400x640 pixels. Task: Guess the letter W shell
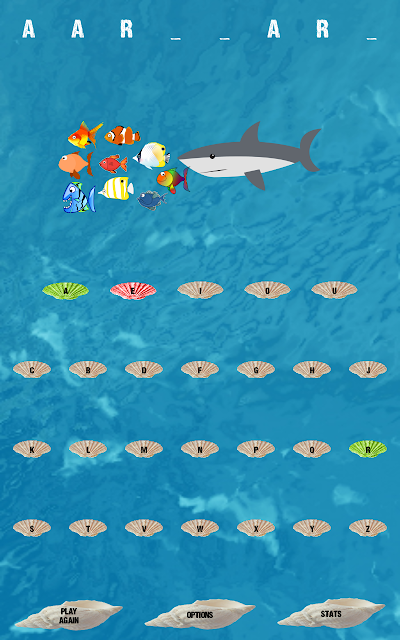coord(200,528)
